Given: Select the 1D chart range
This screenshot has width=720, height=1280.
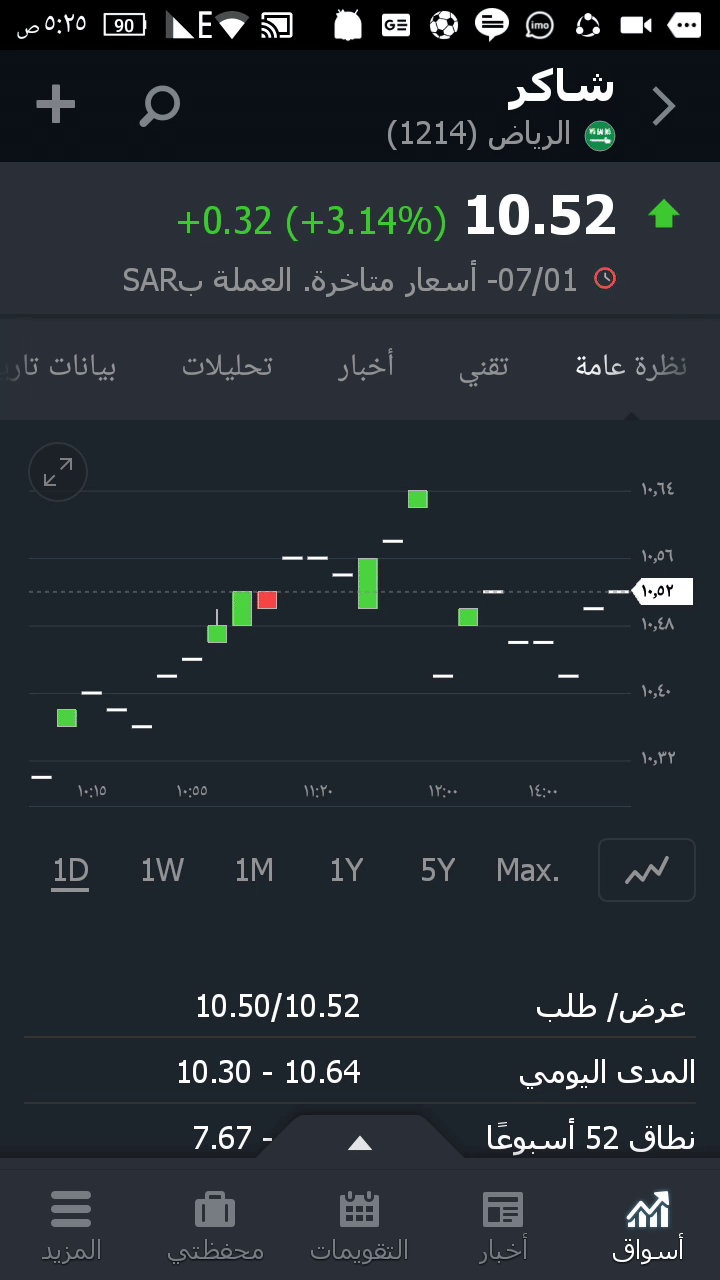Looking at the screenshot, I should pos(71,871).
